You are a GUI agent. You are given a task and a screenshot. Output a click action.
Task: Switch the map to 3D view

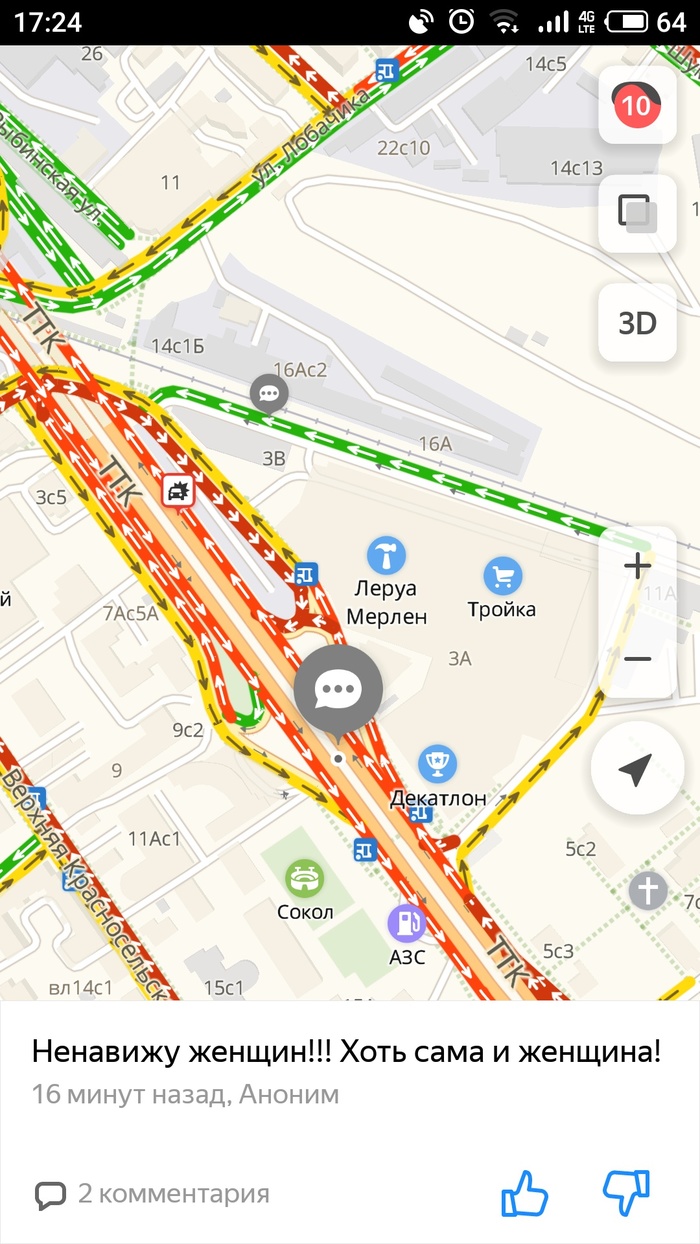(637, 323)
